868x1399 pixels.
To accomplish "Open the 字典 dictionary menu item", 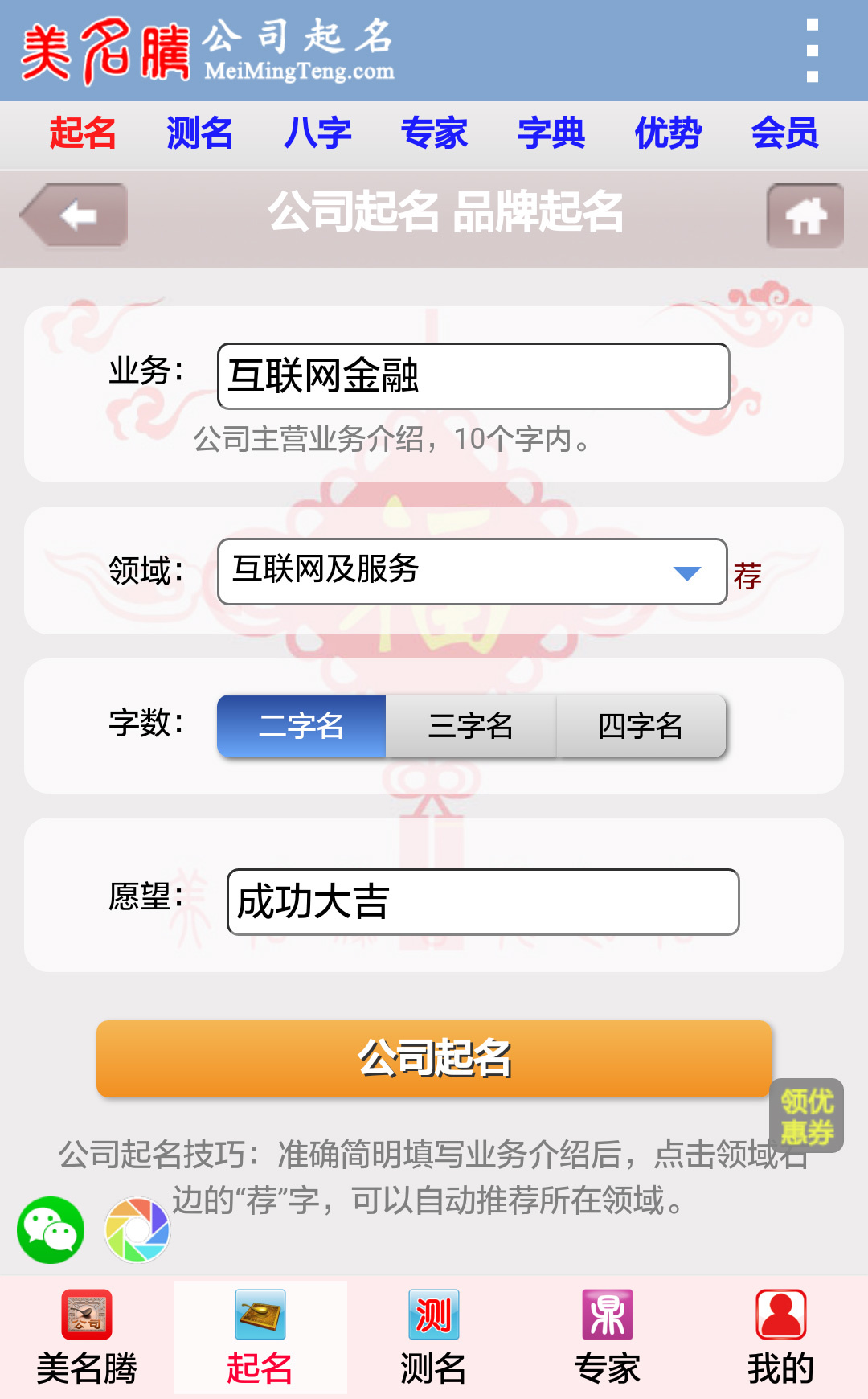I will point(552,133).
